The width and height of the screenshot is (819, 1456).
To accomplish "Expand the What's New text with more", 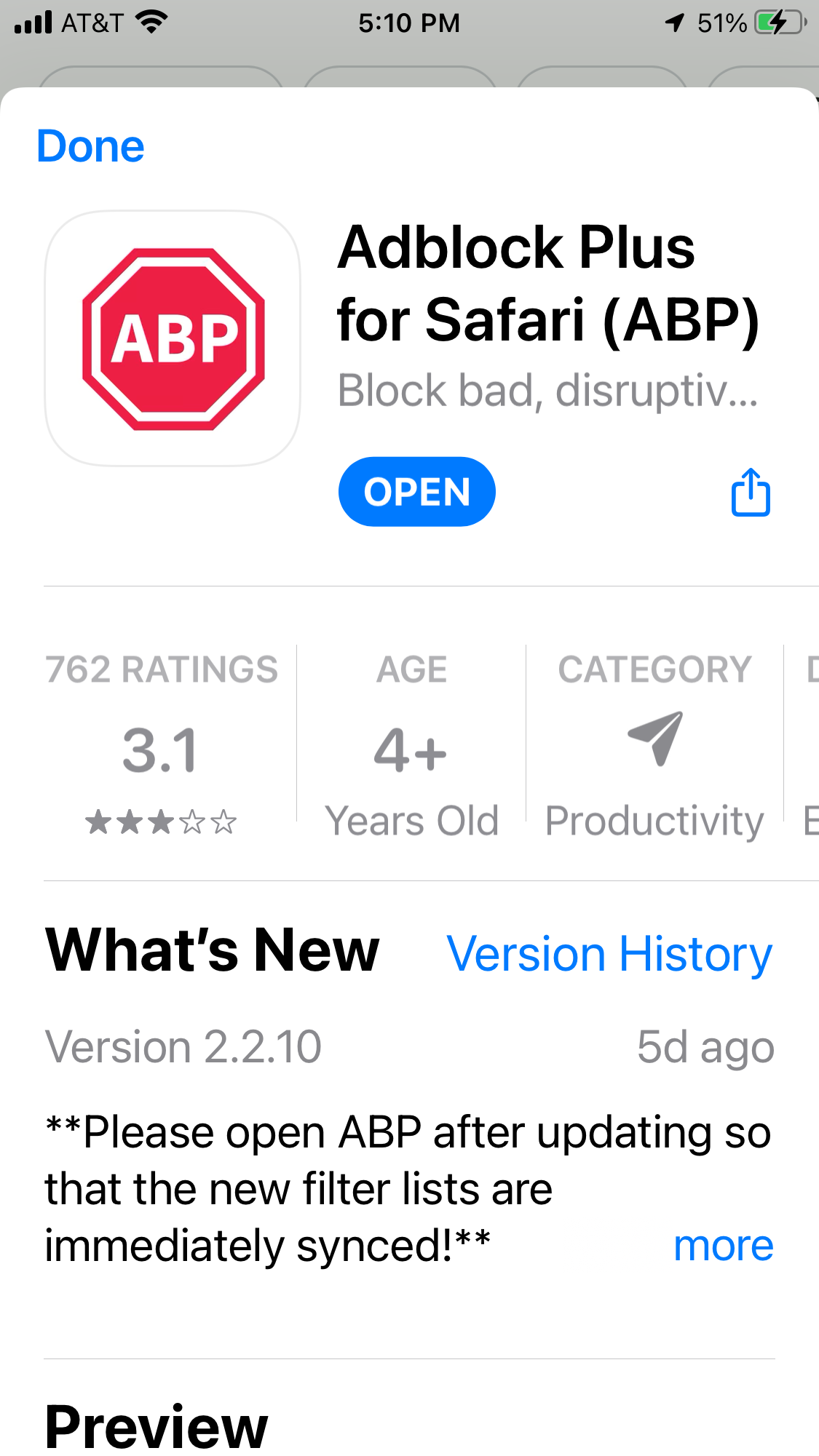I will [722, 1246].
